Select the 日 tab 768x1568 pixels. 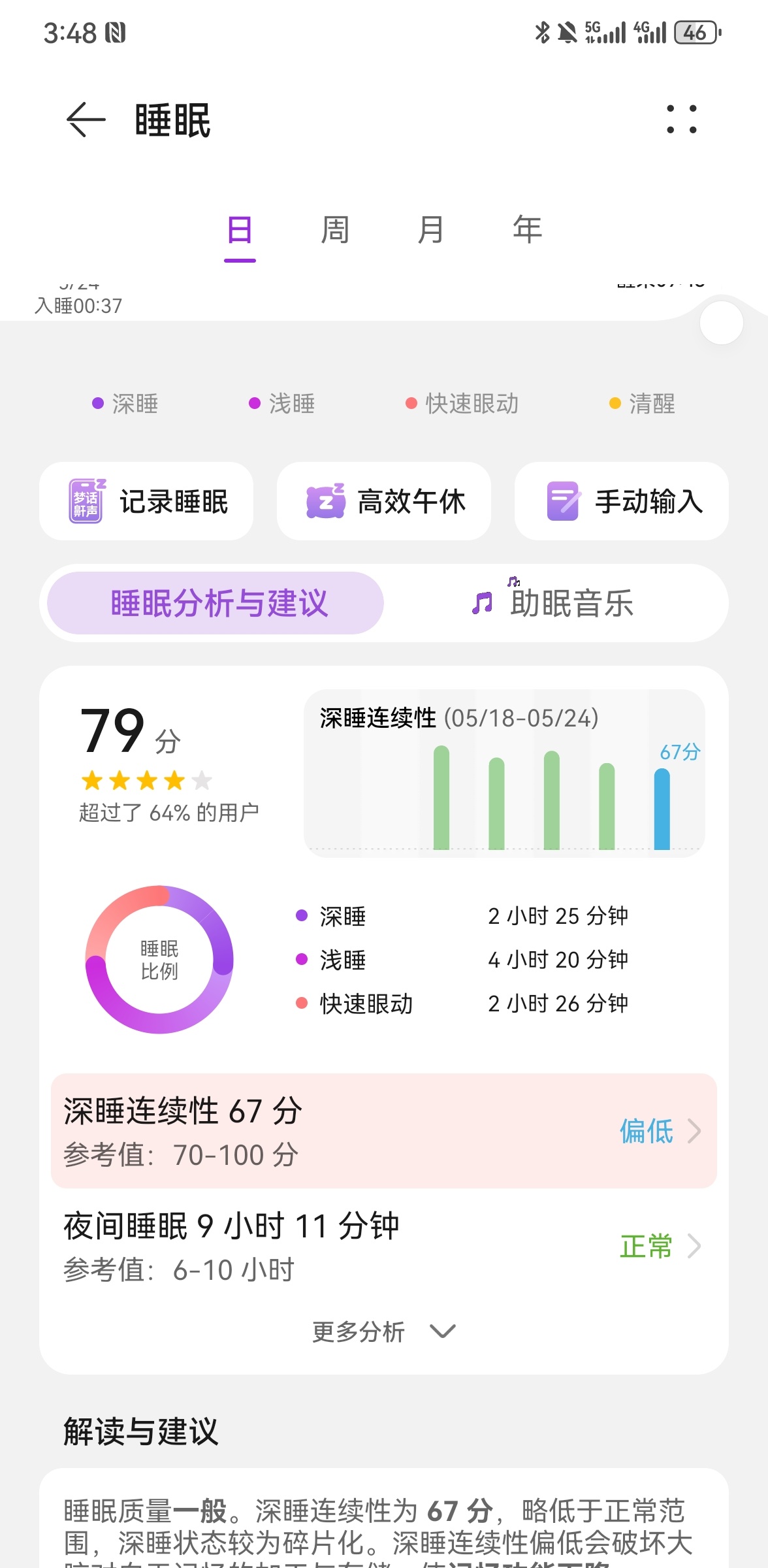pyautogui.click(x=240, y=231)
